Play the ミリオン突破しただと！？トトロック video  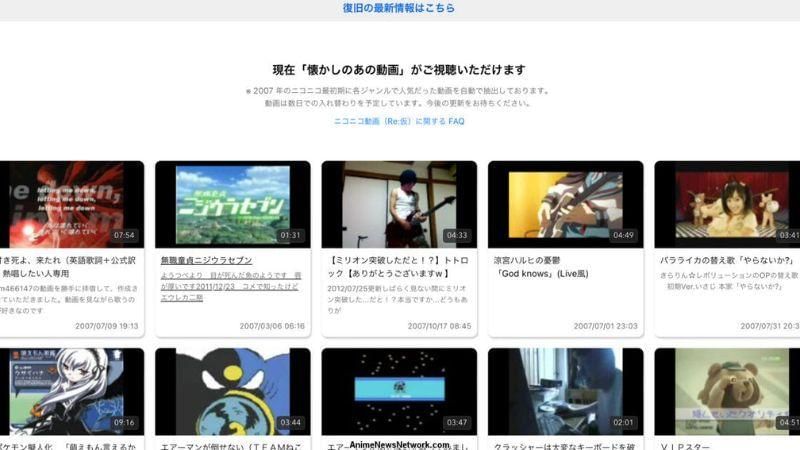pyautogui.click(x=399, y=204)
